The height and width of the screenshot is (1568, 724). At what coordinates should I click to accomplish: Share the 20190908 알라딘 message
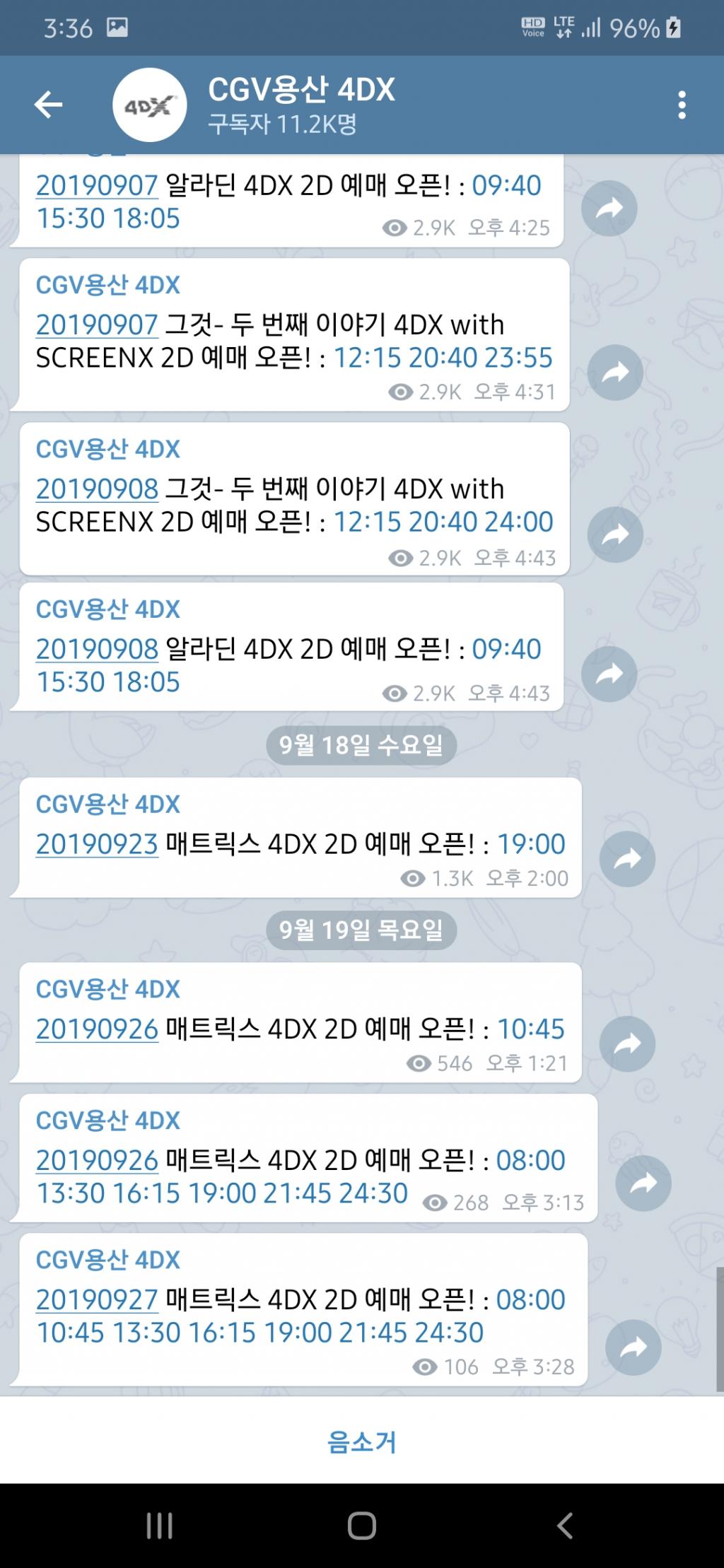(609, 674)
